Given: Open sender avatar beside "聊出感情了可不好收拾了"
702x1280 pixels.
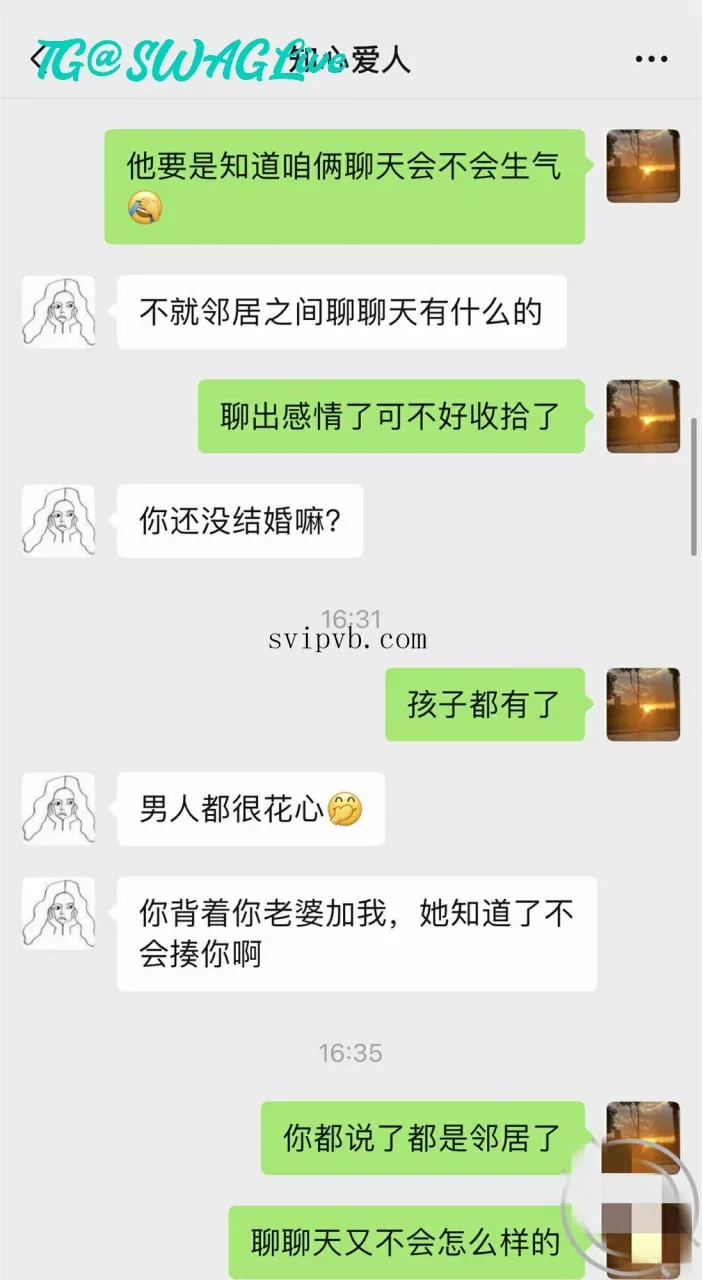Looking at the screenshot, I should pos(643,415).
